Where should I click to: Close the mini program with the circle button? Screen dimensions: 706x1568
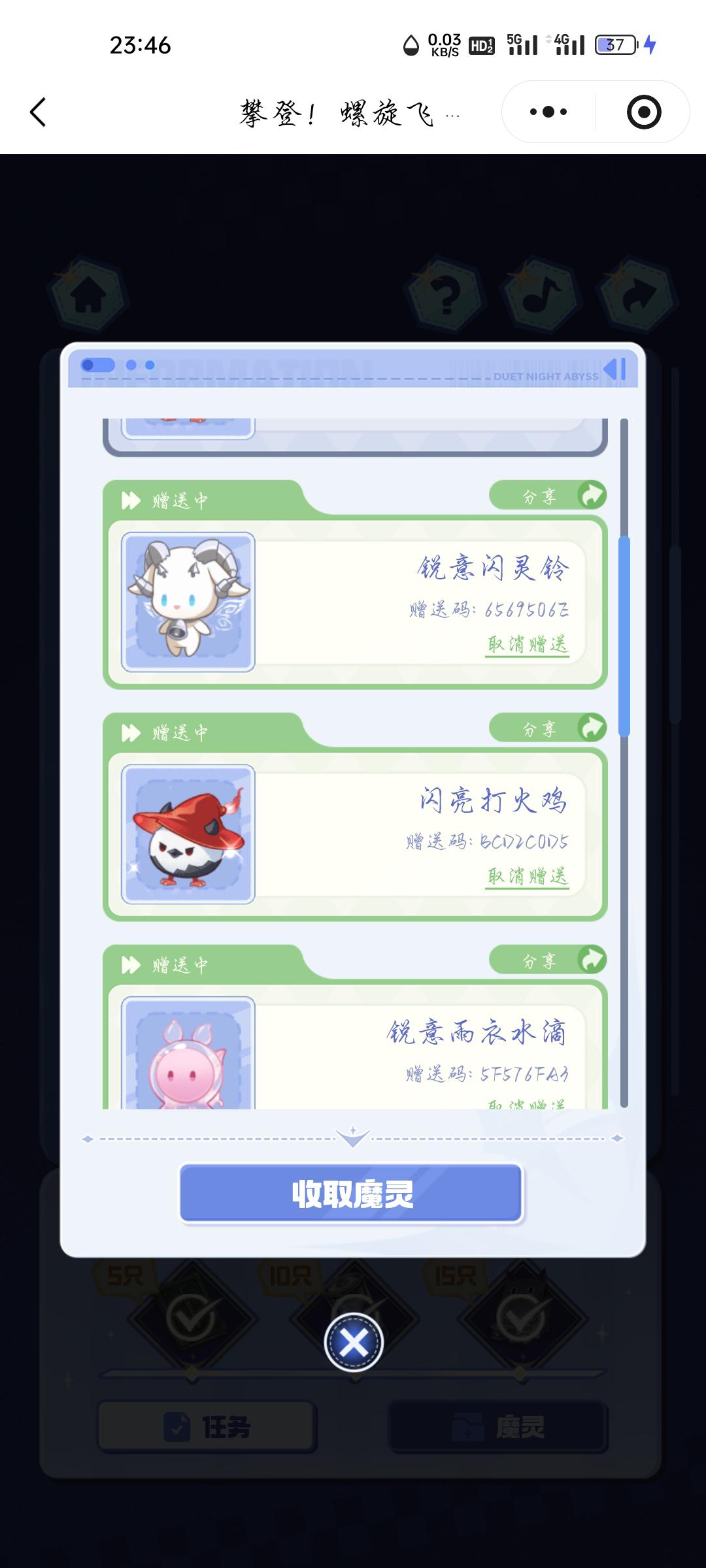tap(643, 112)
